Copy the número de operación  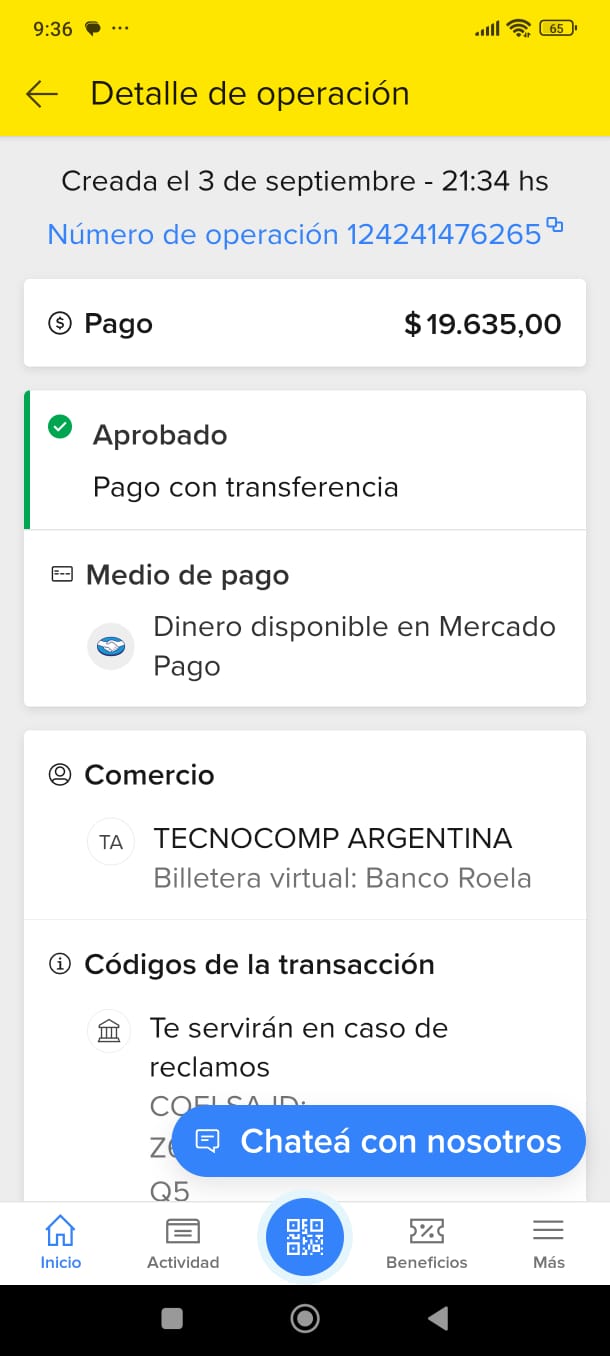point(555,226)
